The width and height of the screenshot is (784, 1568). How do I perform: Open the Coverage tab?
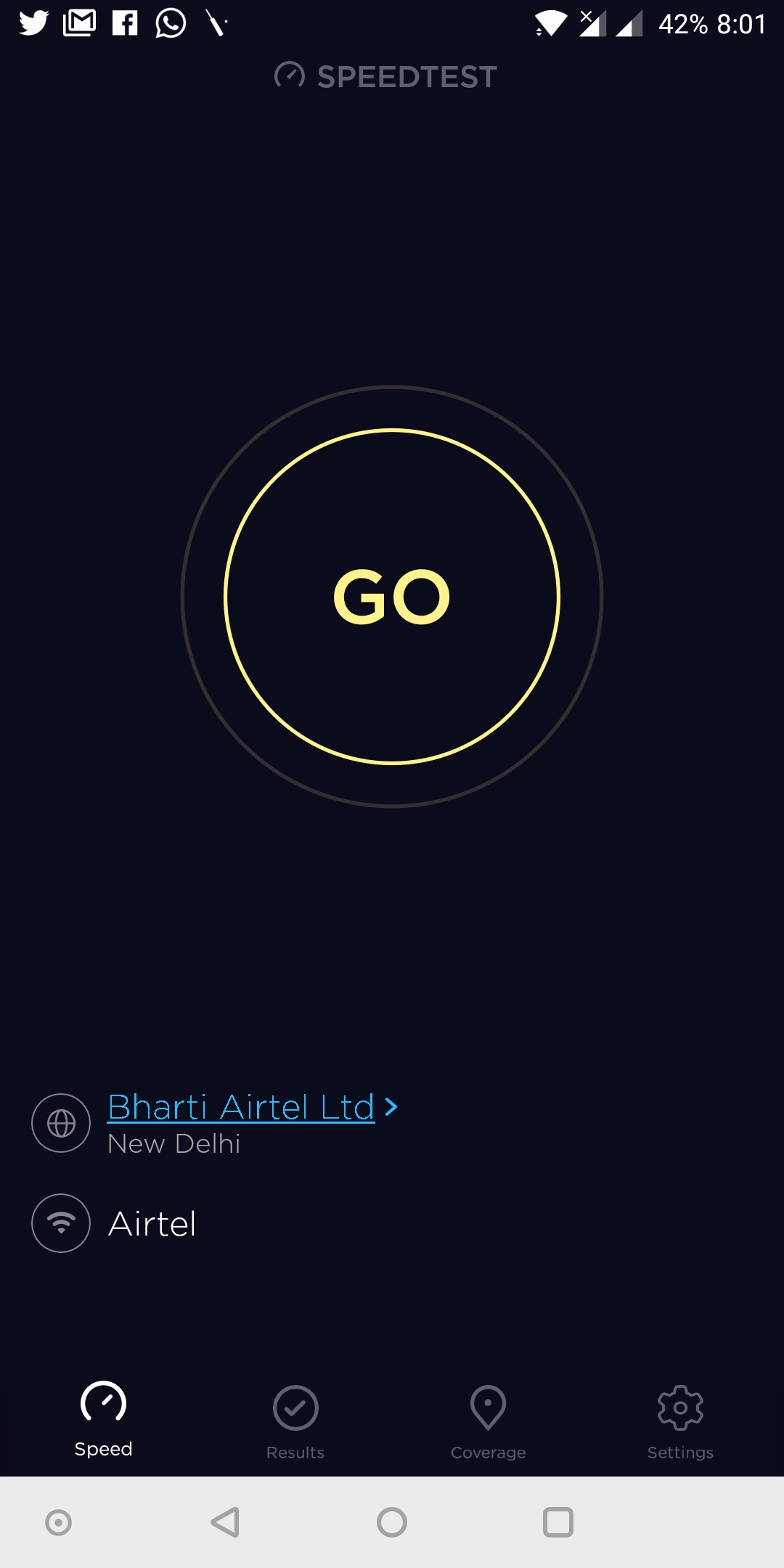tap(488, 1423)
